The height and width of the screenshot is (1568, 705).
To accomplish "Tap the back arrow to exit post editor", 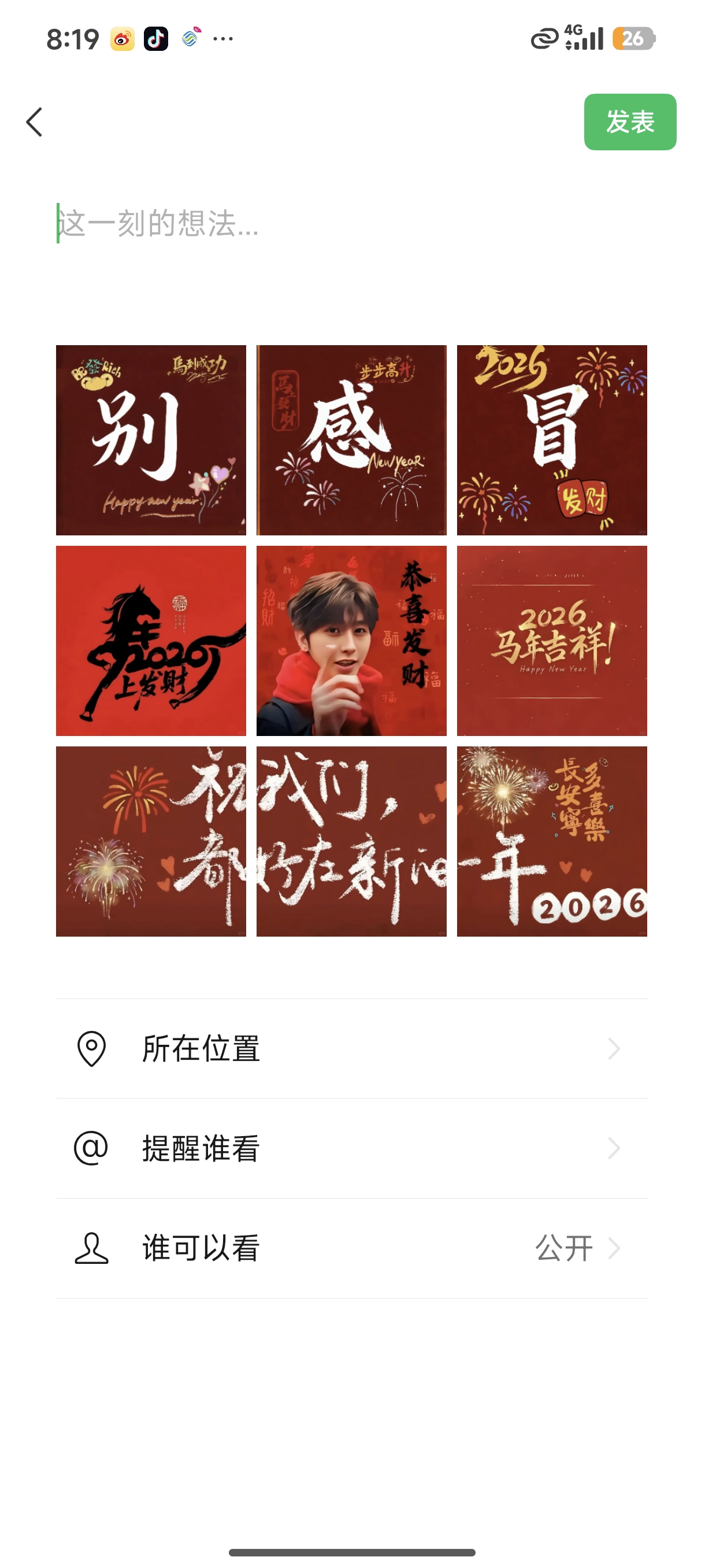I will tap(35, 121).
